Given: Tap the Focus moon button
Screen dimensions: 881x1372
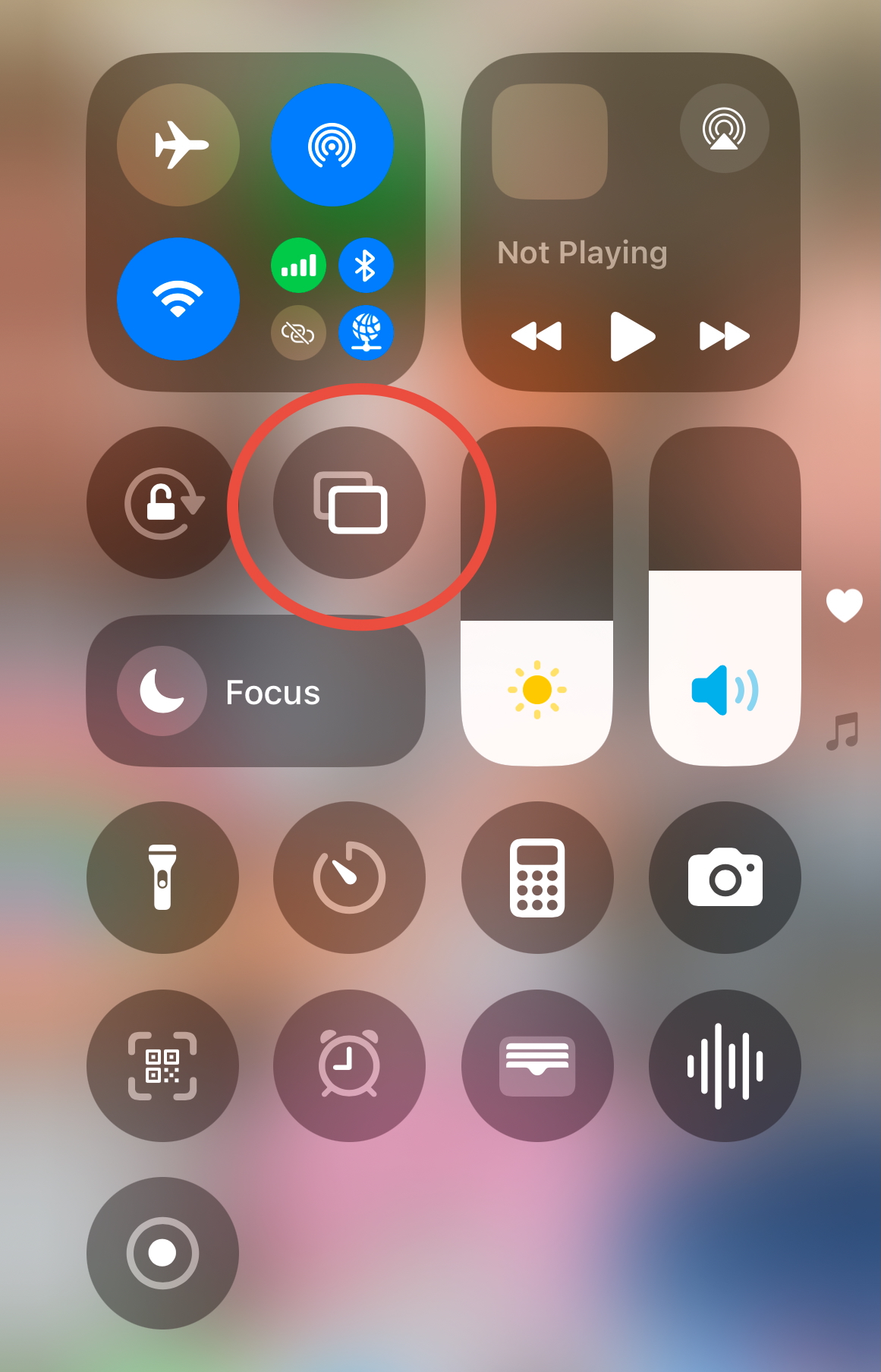Looking at the screenshot, I should (x=162, y=691).
